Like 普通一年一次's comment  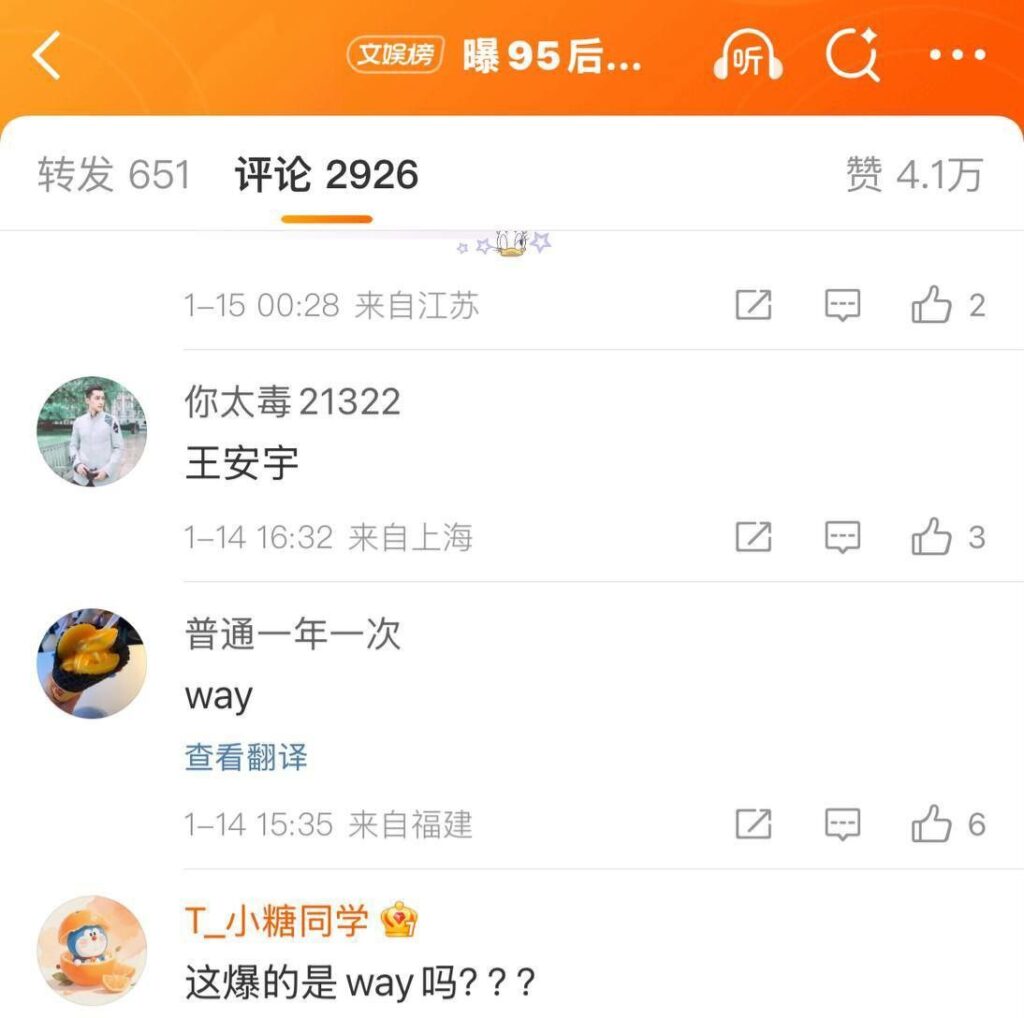tap(932, 824)
